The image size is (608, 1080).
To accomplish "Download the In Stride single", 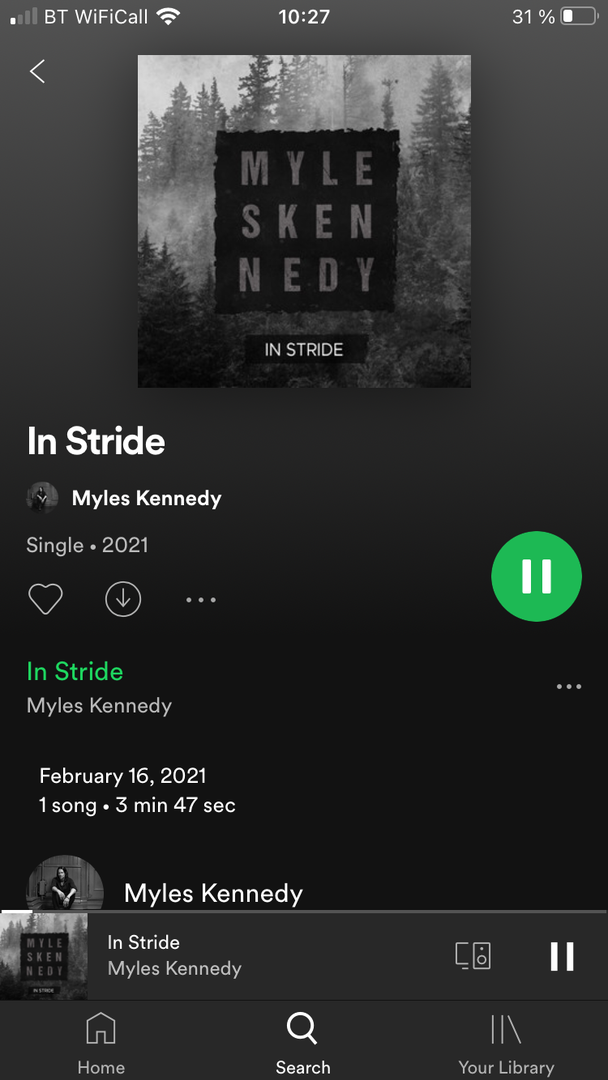I will tap(123, 599).
